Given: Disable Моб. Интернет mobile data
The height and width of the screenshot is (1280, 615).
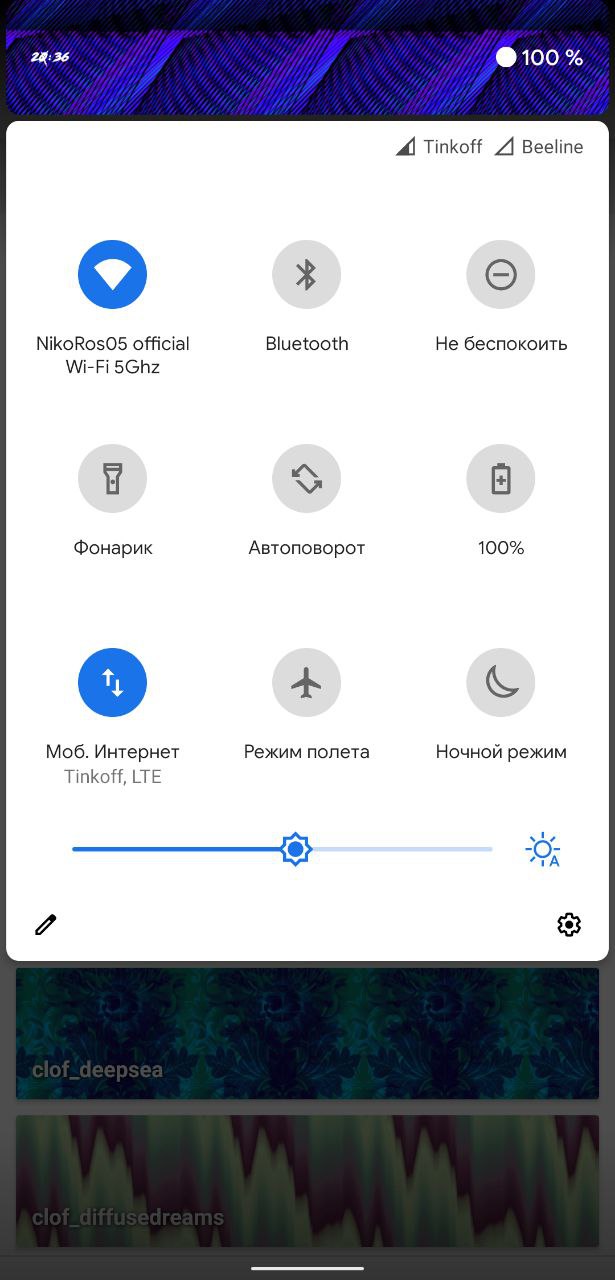Looking at the screenshot, I should click(x=112, y=682).
